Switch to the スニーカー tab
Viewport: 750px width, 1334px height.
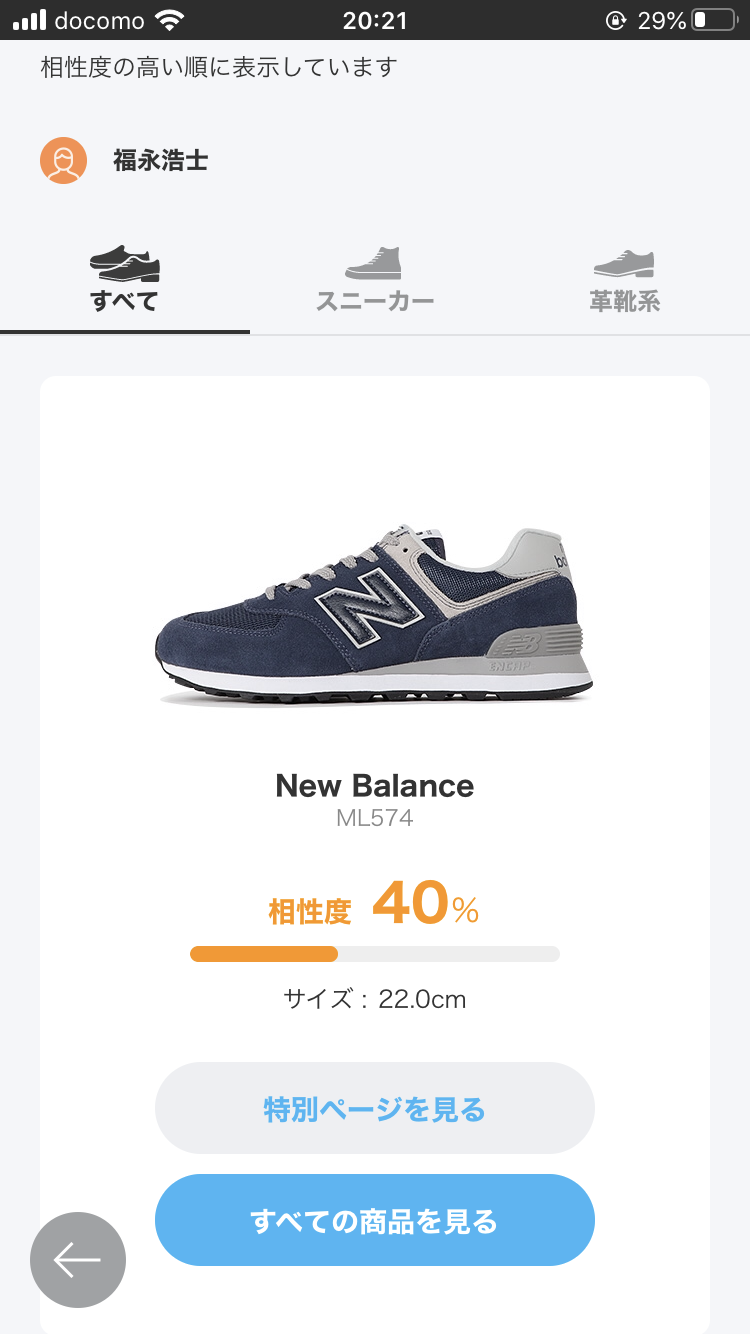[375, 282]
